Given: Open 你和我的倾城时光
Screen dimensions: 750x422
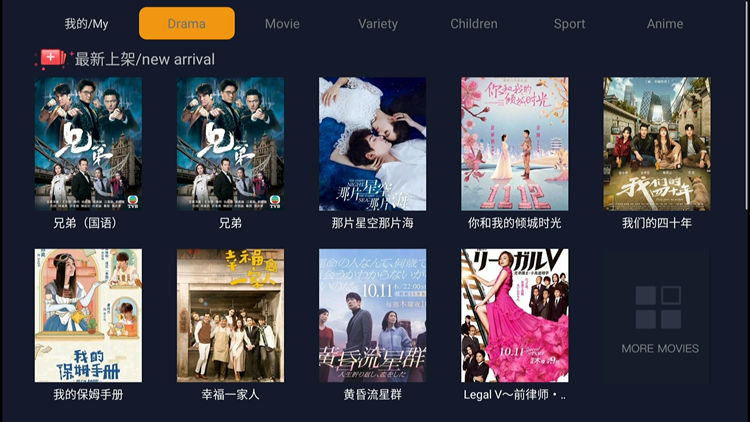Looking at the screenshot, I should (514, 144).
